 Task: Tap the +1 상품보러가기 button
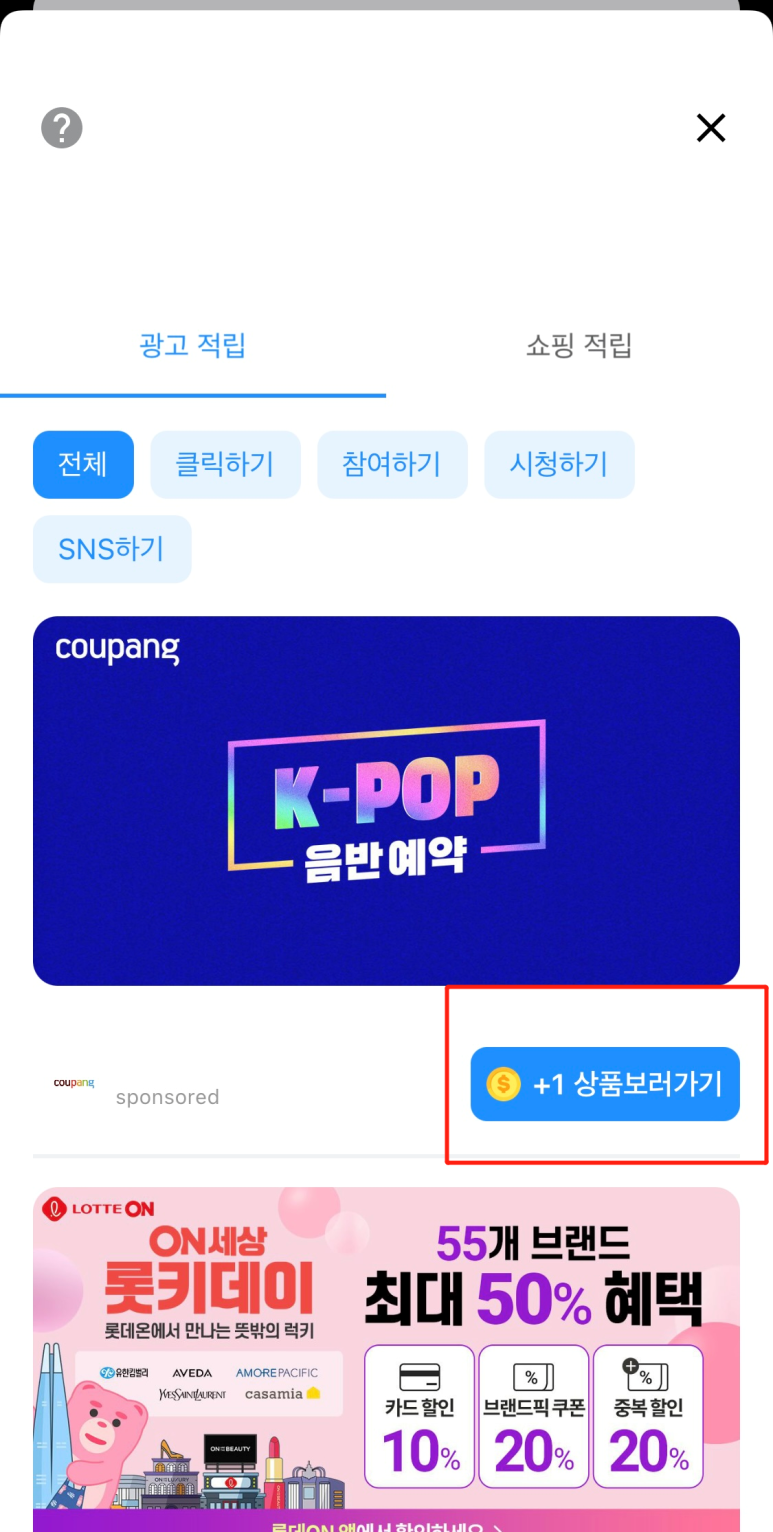point(605,1084)
